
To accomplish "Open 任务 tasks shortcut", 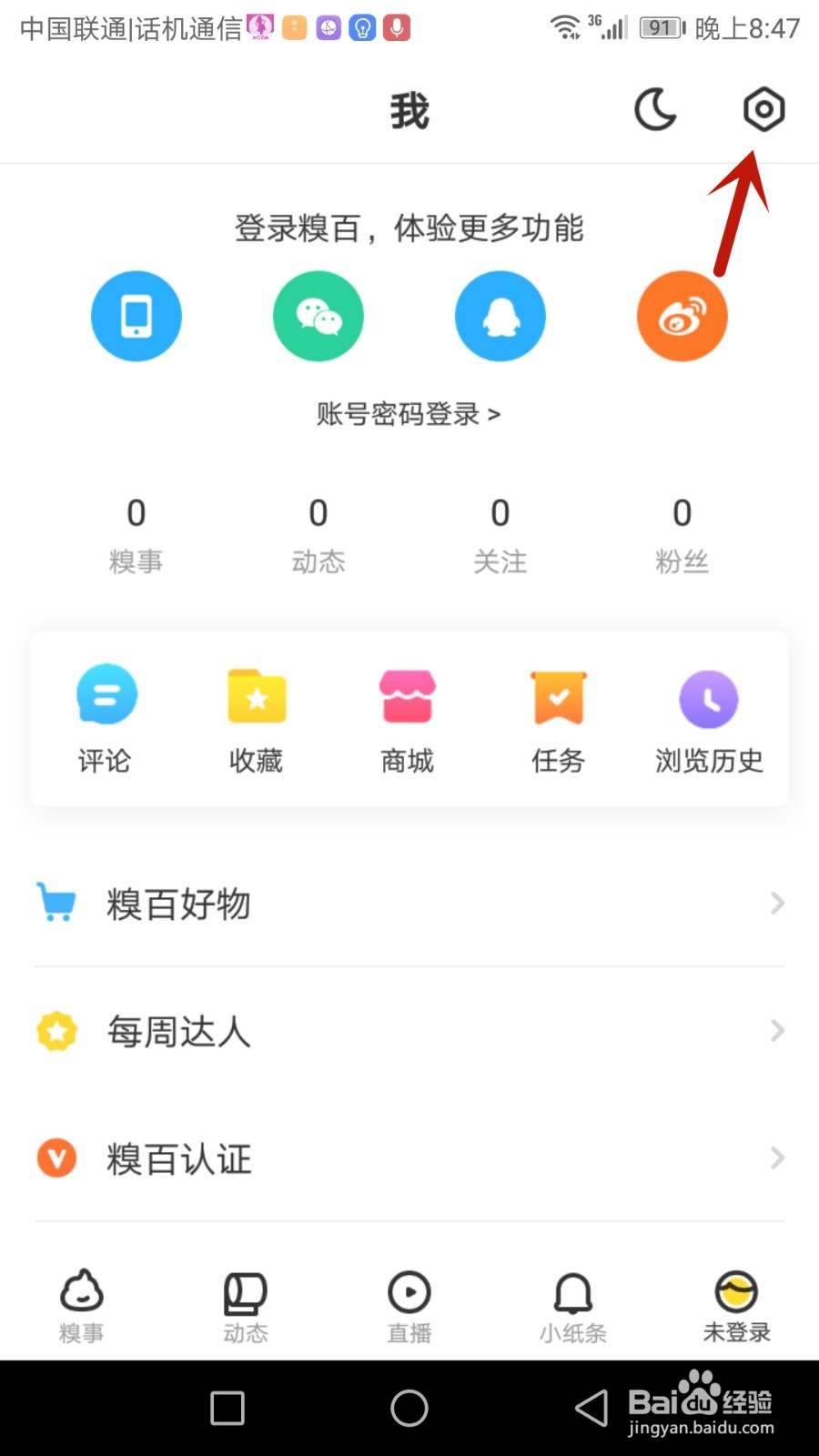I will point(559,719).
